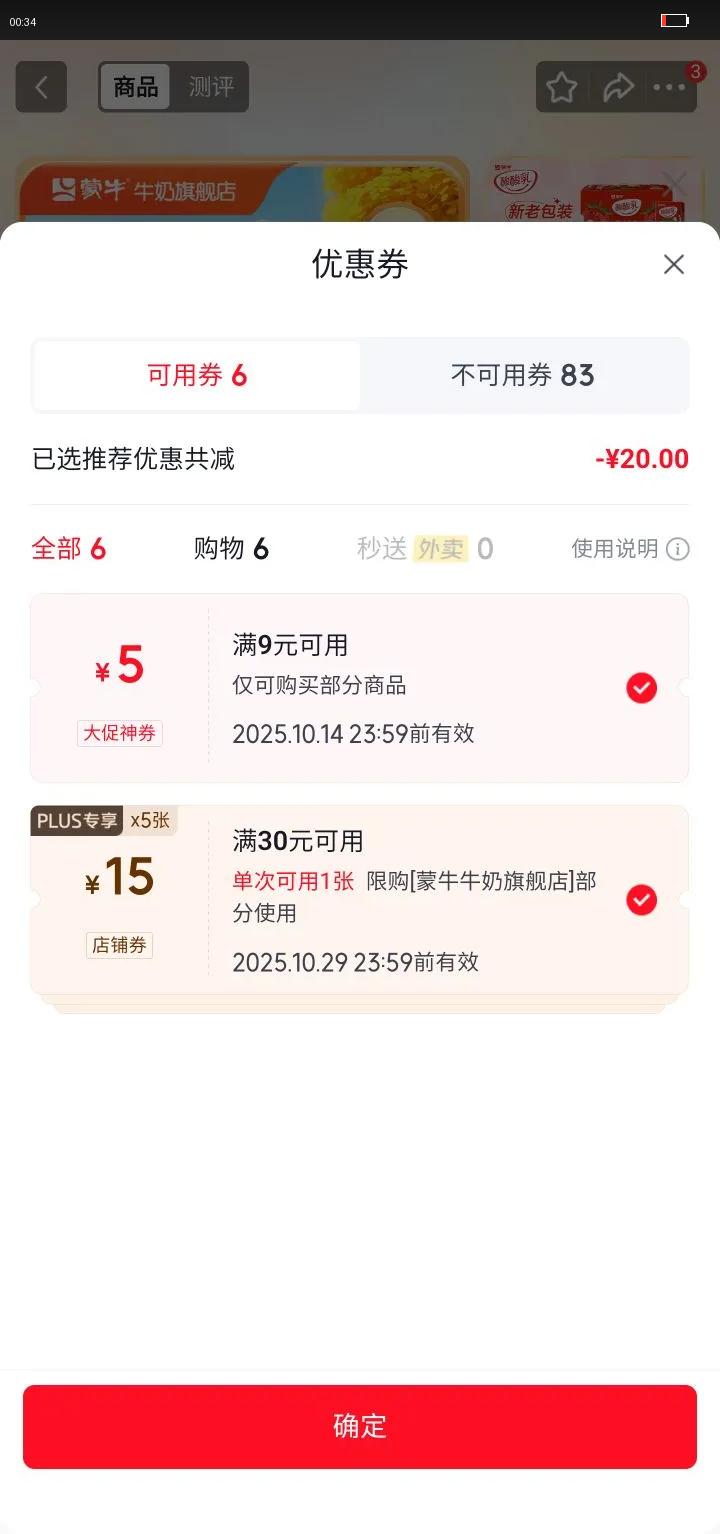Viewport: 720px width, 1534px height.
Task: Filter coupons by 秒送 外卖
Action: click(x=425, y=549)
